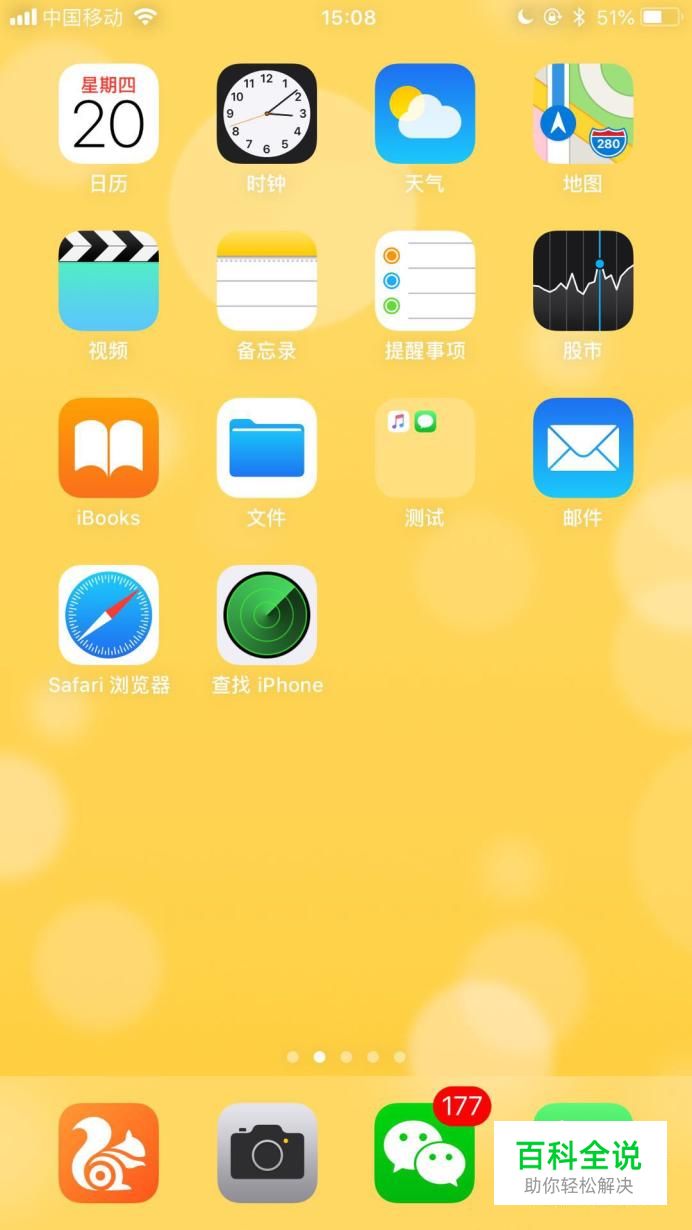Open the 日历 calendar app
The width and height of the screenshot is (692, 1230).
pyautogui.click(x=108, y=114)
